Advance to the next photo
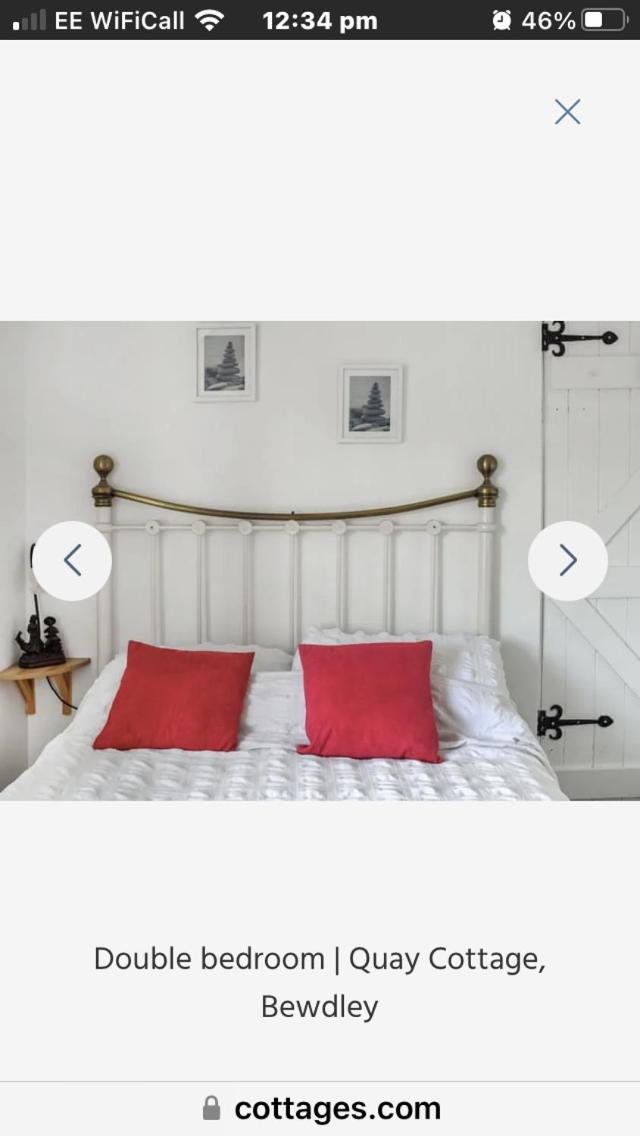Screen dimensions: 640x1136 (567, 561)
